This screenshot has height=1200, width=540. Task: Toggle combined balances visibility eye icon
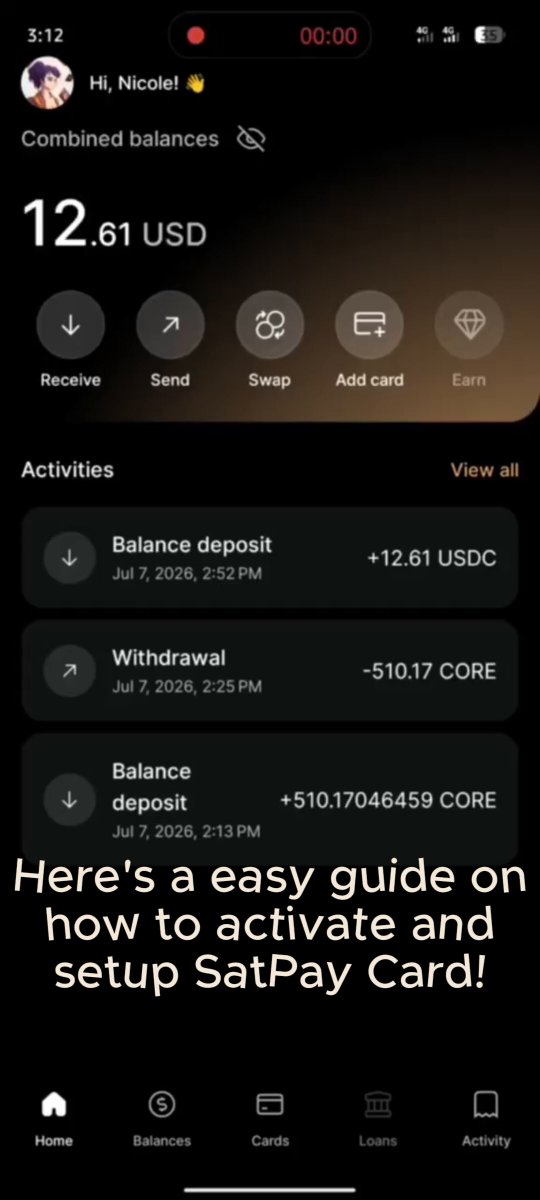[251, 140]
